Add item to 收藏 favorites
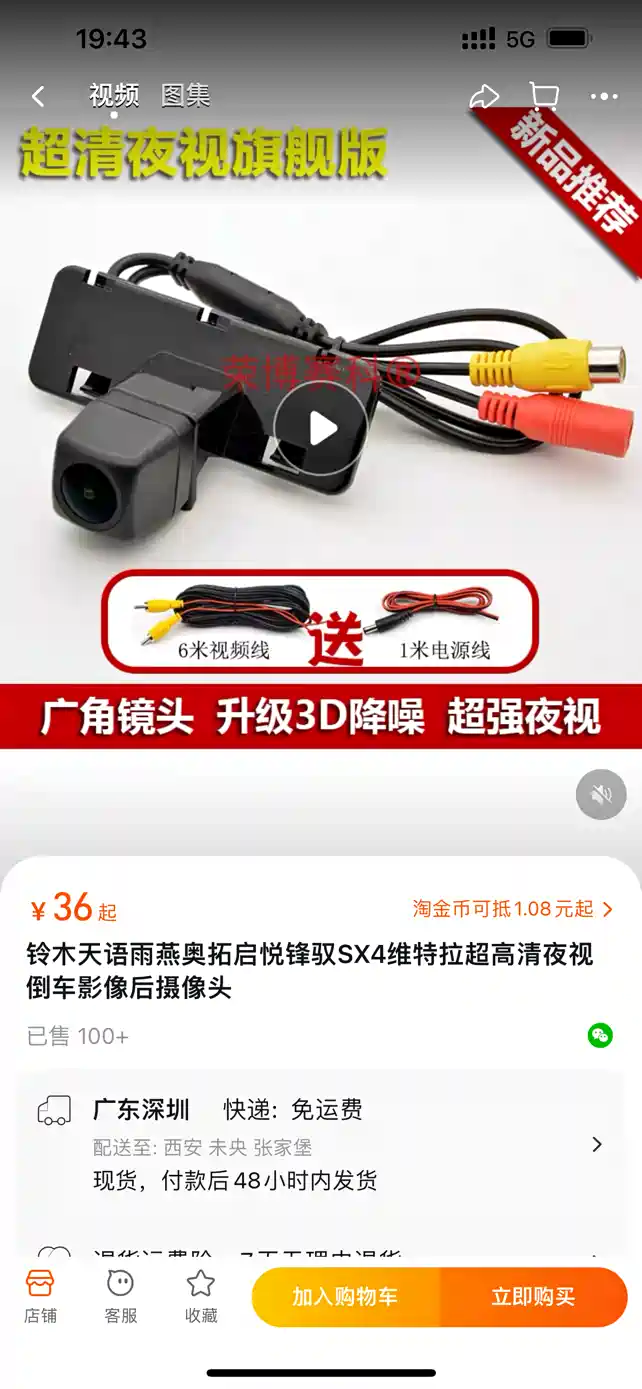 tap(201, 1297)
